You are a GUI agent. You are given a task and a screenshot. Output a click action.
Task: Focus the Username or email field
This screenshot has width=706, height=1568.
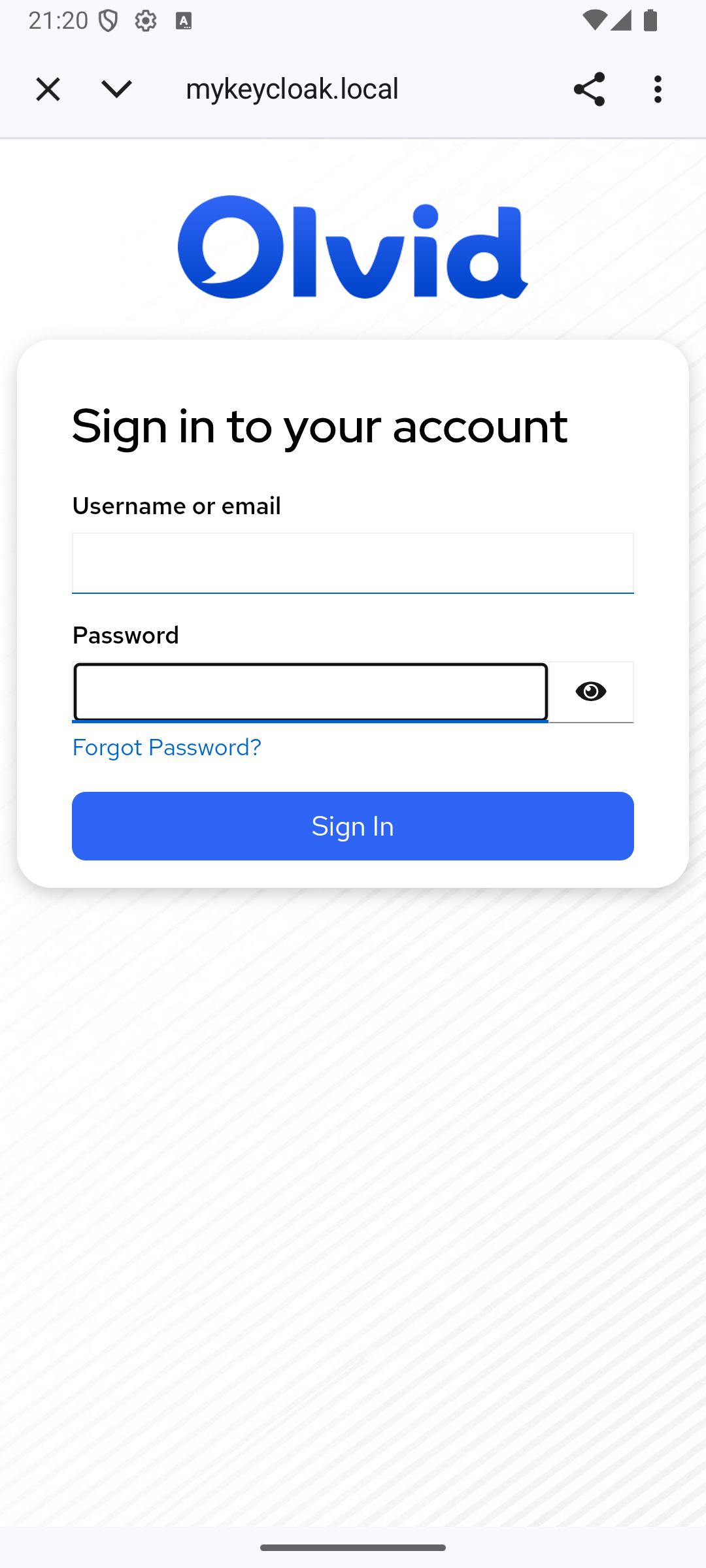pyautogui.click(x=352, y=563)
